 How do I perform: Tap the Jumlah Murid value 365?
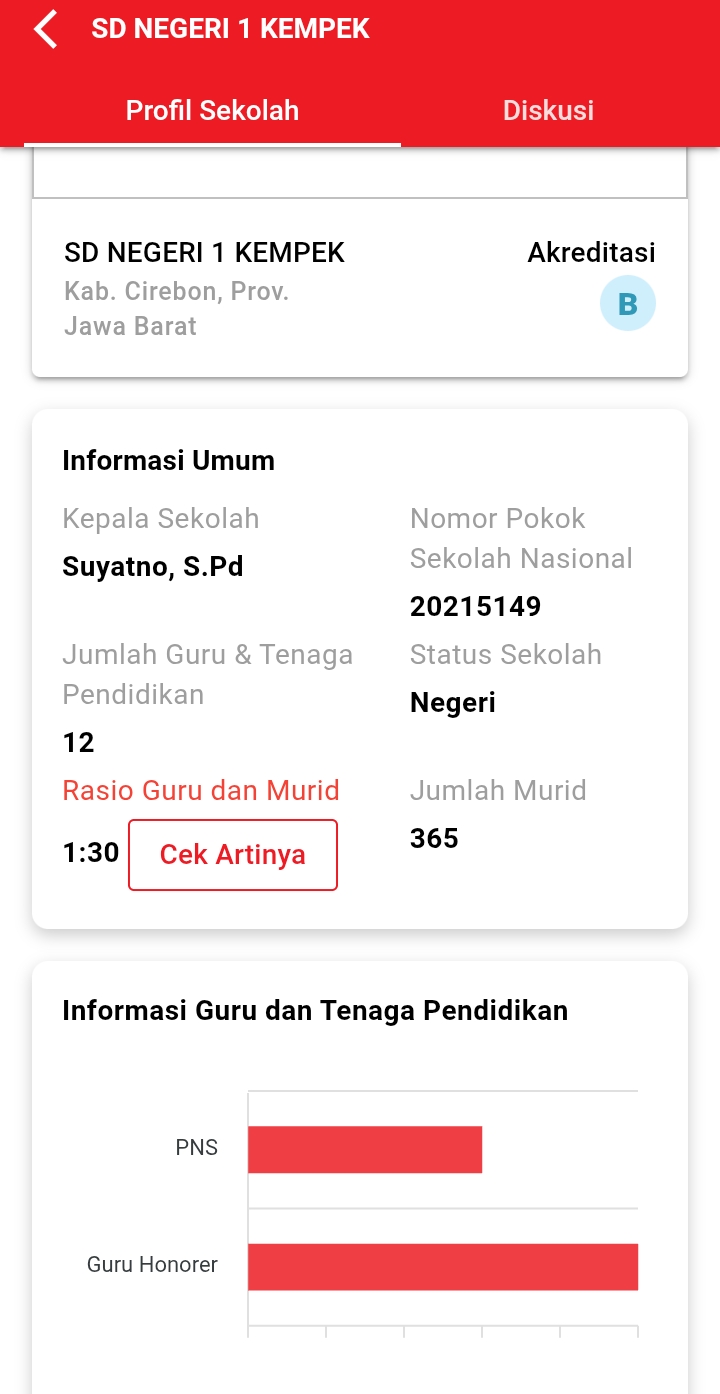(433, 838)
